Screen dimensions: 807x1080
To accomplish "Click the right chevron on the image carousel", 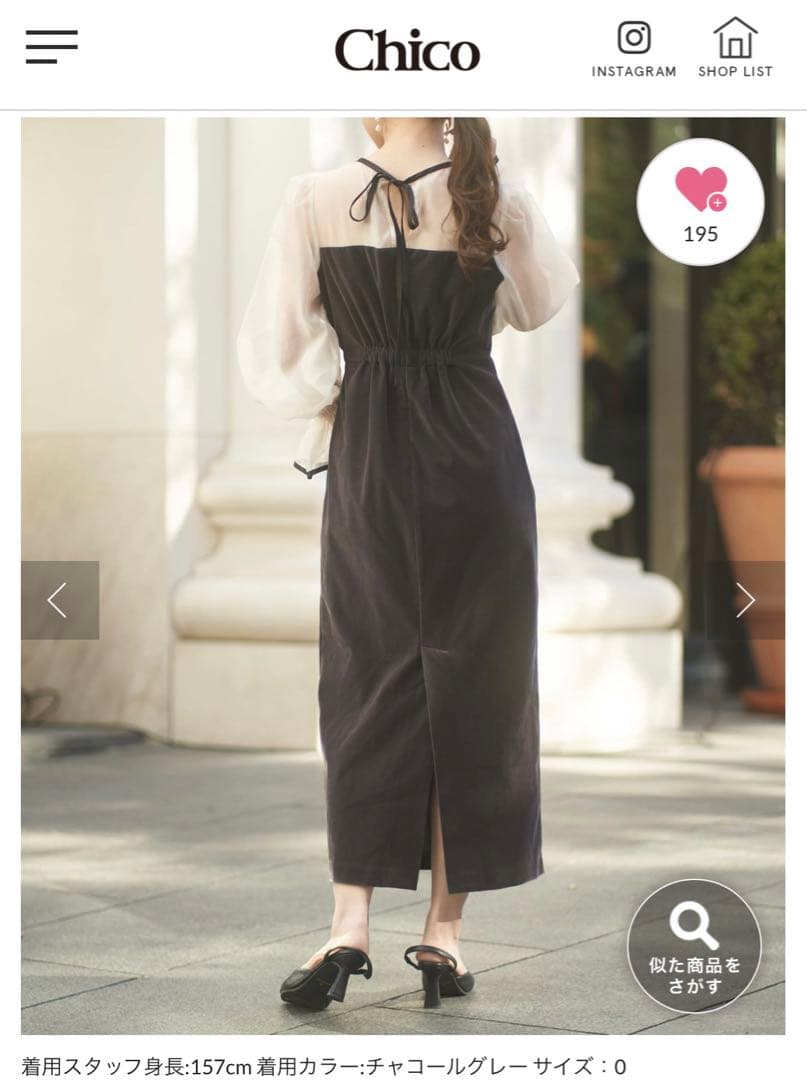I will (x=746, y=600).
